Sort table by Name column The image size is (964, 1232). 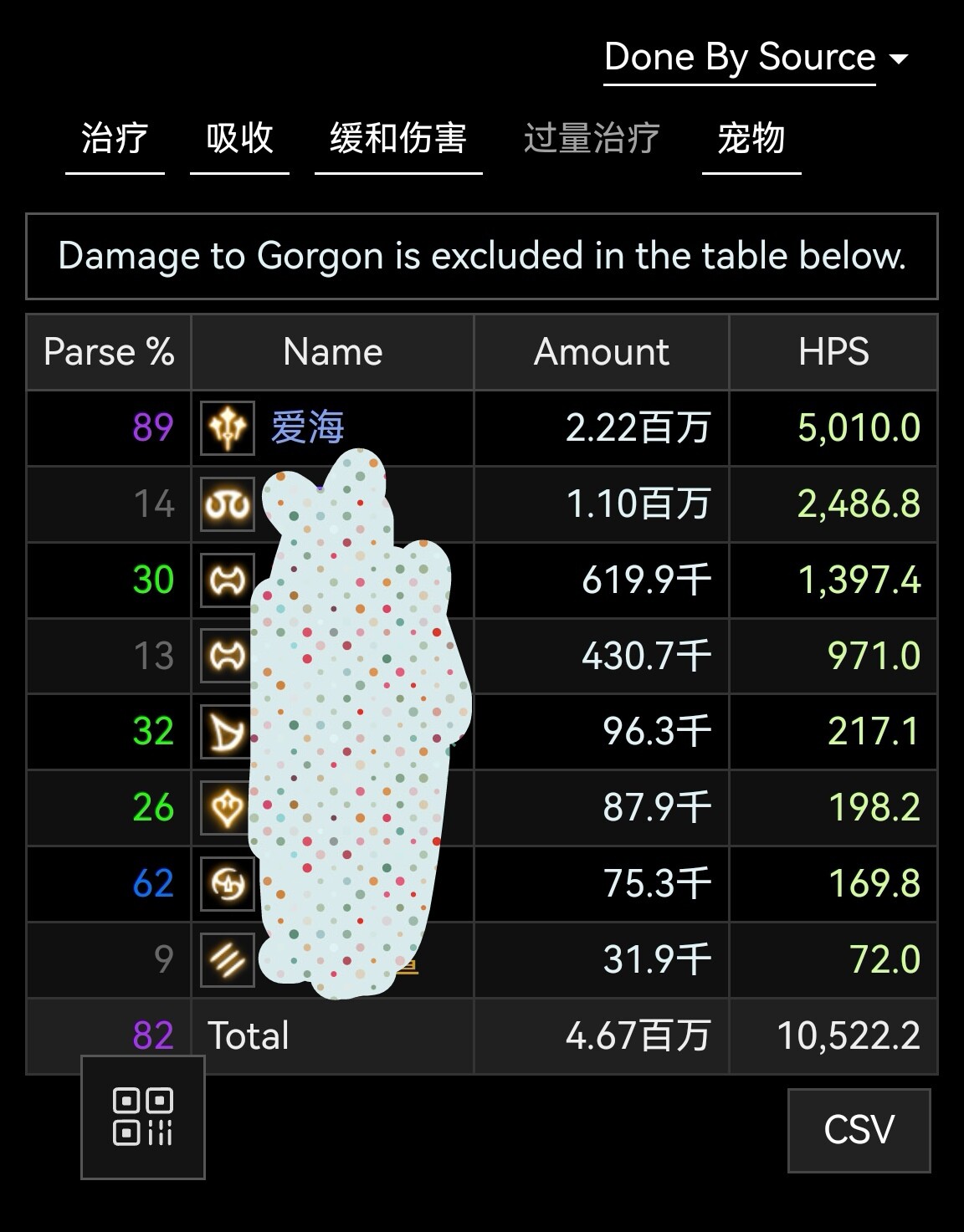click(x=332, y=352)
